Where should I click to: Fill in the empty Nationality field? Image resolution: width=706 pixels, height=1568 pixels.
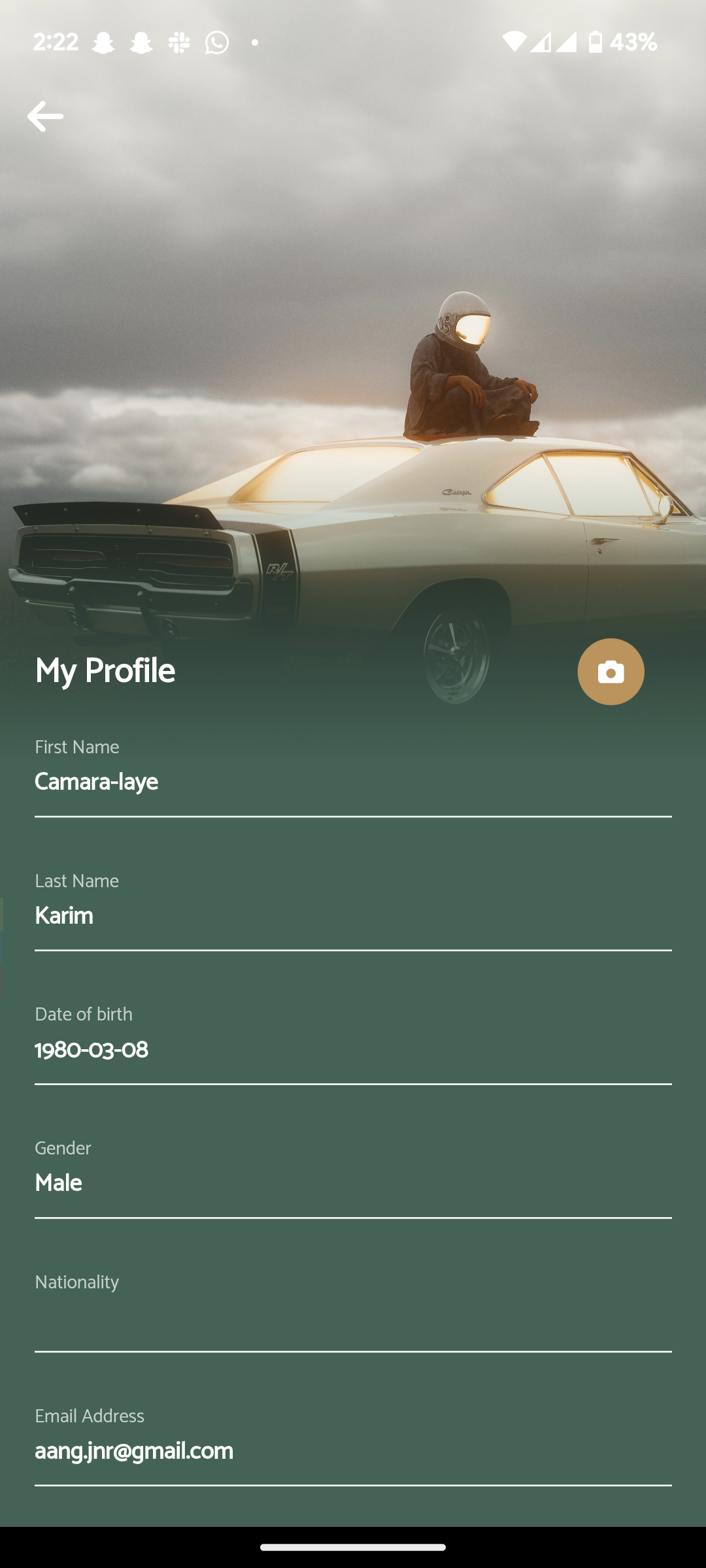353,1312
